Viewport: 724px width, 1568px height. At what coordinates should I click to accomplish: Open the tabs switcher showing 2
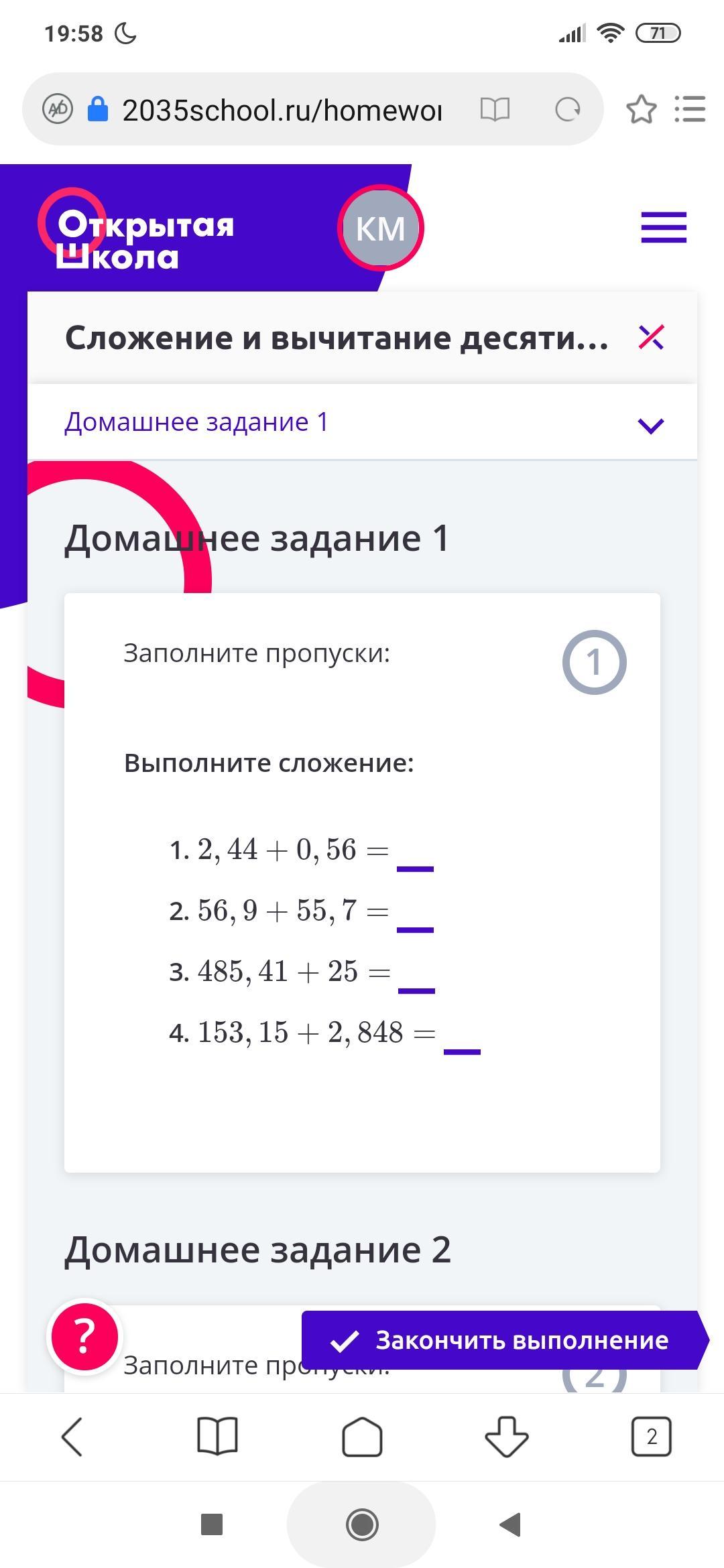(x=652, y=1437)
